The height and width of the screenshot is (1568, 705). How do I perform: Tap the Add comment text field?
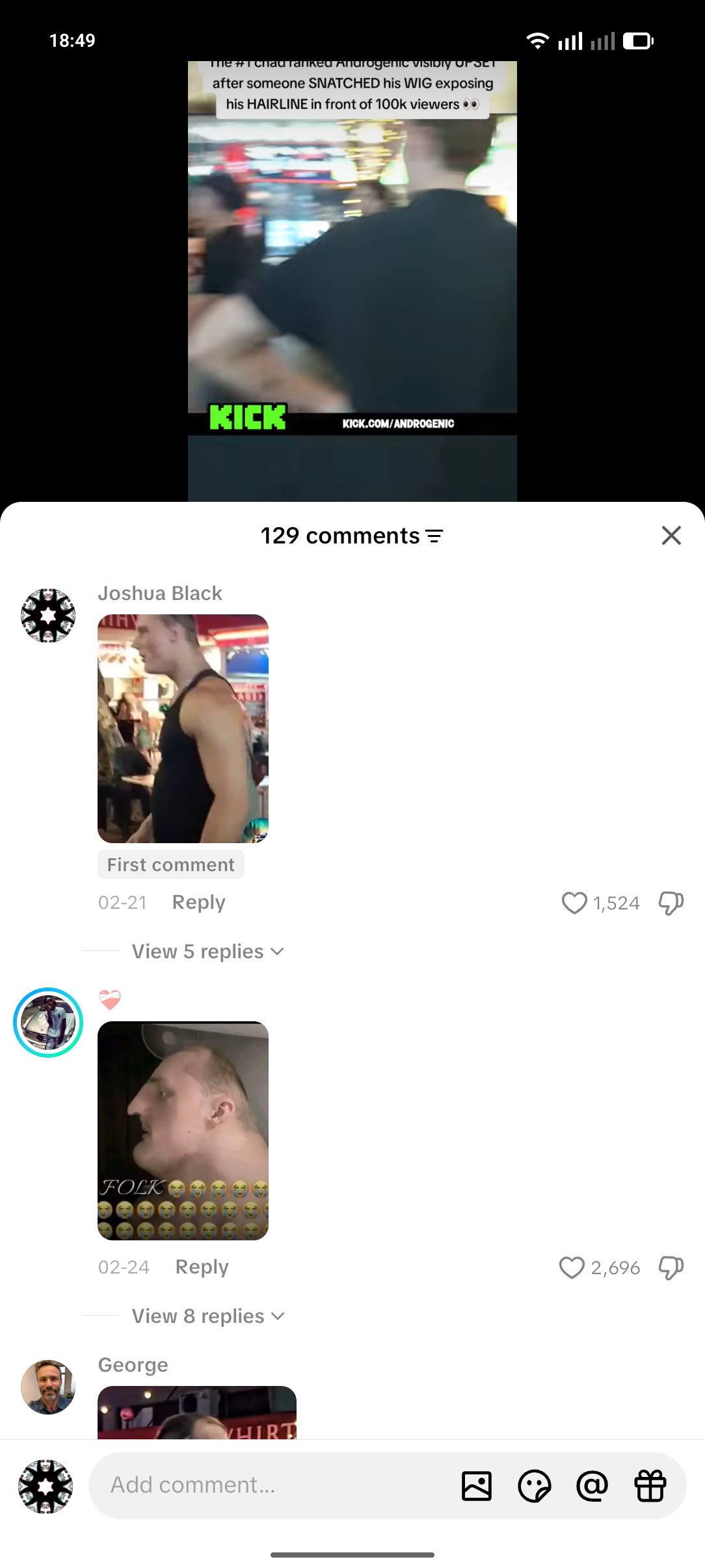tap(273, 1485)
